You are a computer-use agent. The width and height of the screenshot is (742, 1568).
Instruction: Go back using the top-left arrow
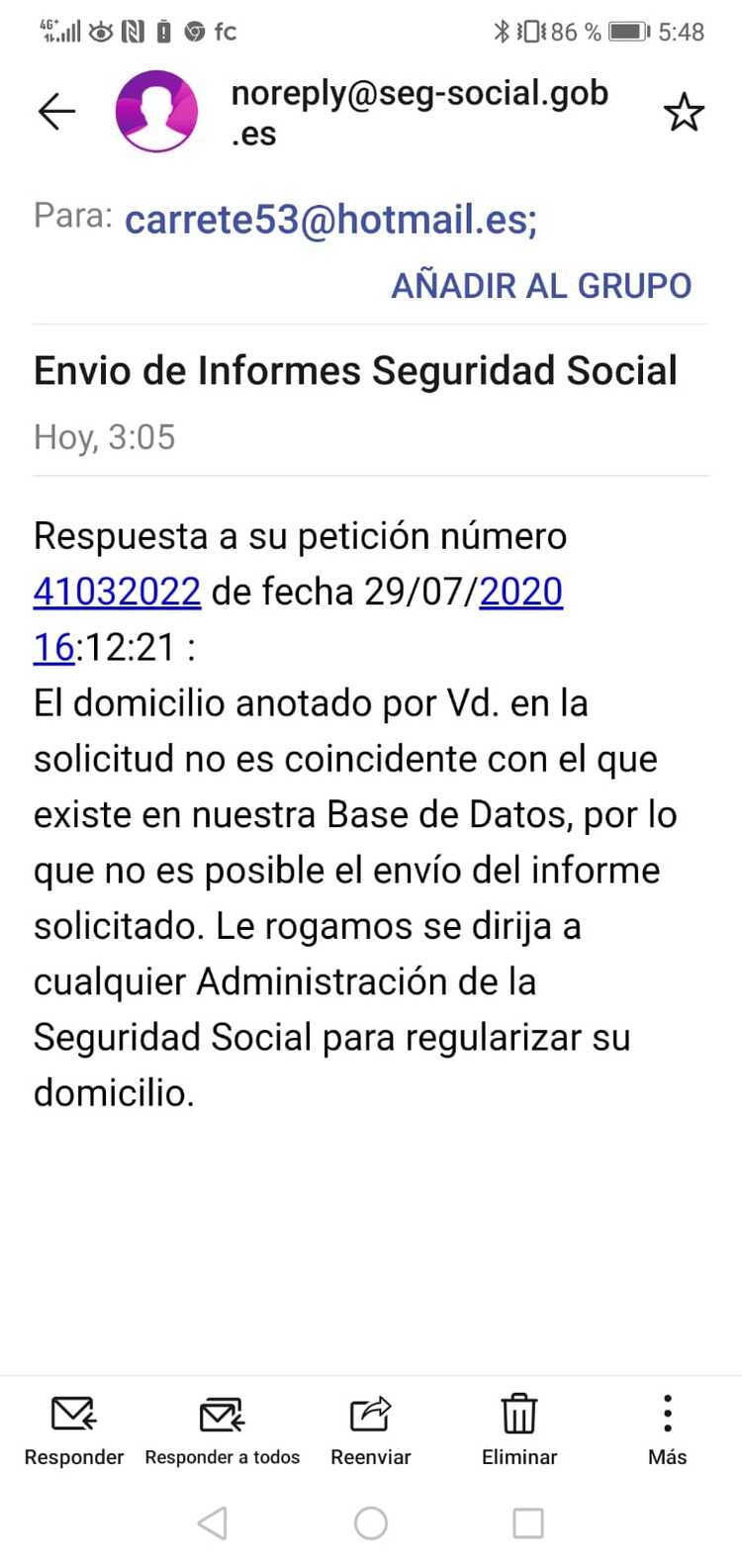(56, 112)
